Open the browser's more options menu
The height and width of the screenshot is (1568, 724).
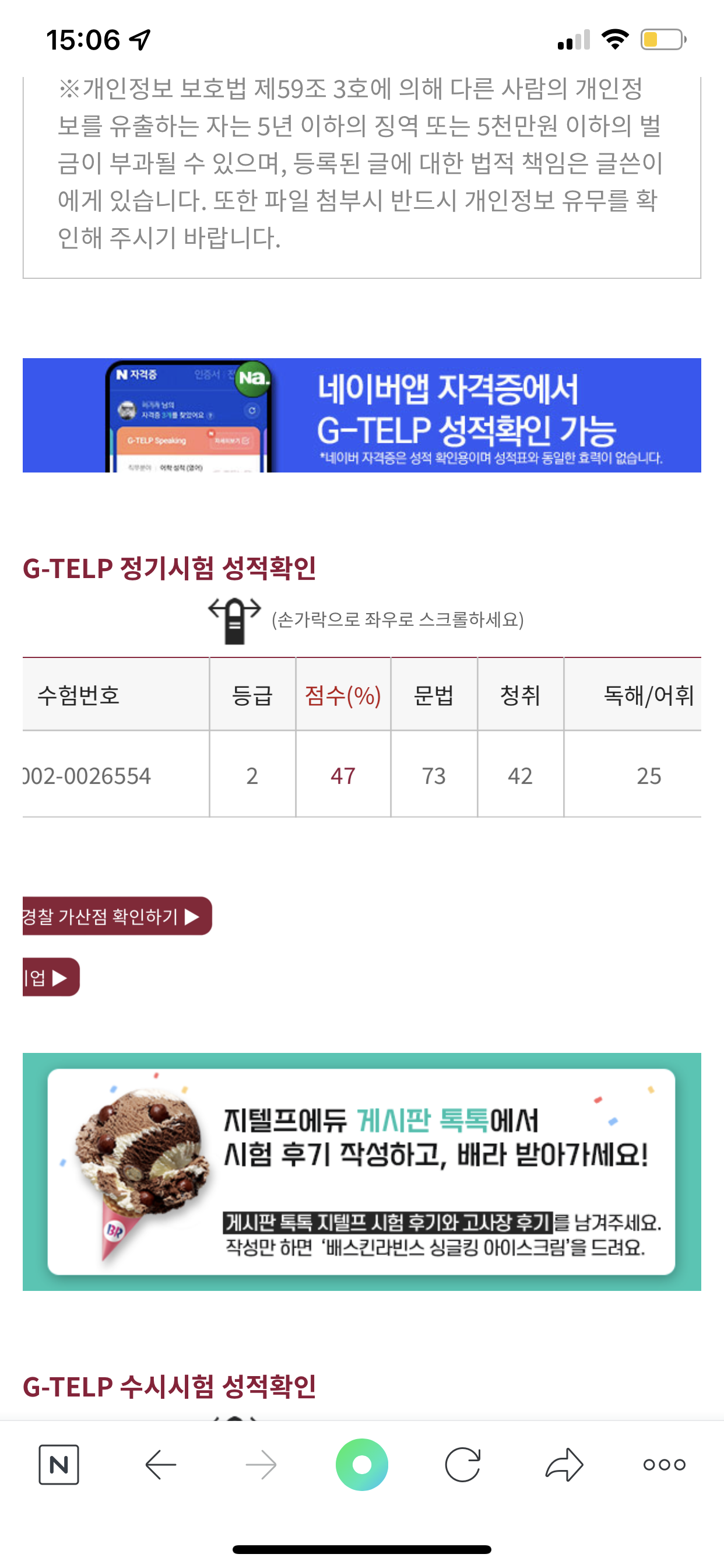point(665,1465)
